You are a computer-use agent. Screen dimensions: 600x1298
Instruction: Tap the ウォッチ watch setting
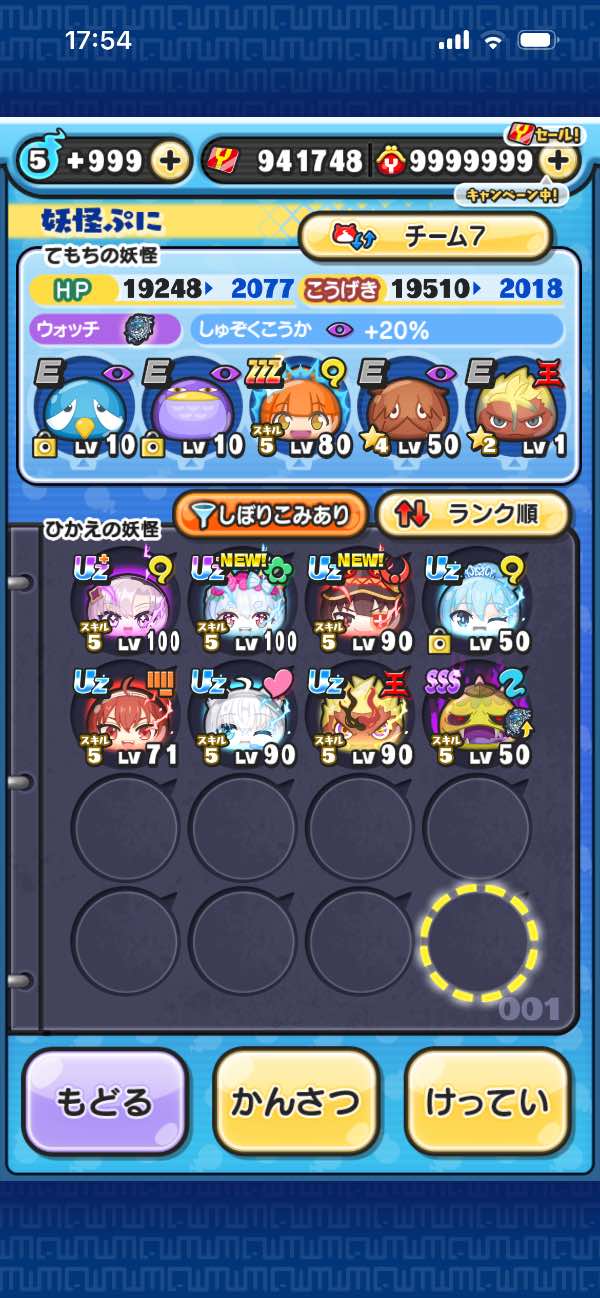[107, 329]
